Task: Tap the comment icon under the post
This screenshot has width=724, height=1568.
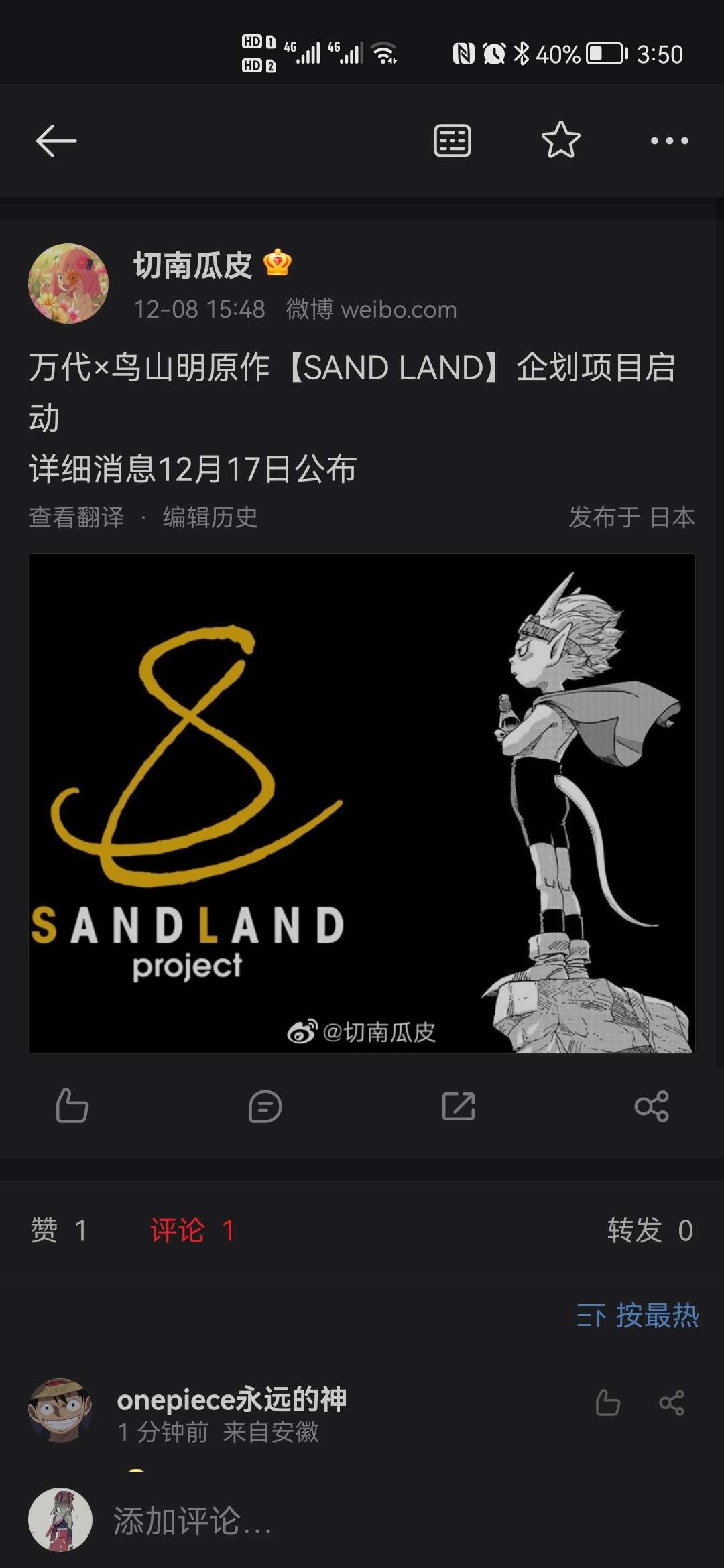Action: 265,1106
